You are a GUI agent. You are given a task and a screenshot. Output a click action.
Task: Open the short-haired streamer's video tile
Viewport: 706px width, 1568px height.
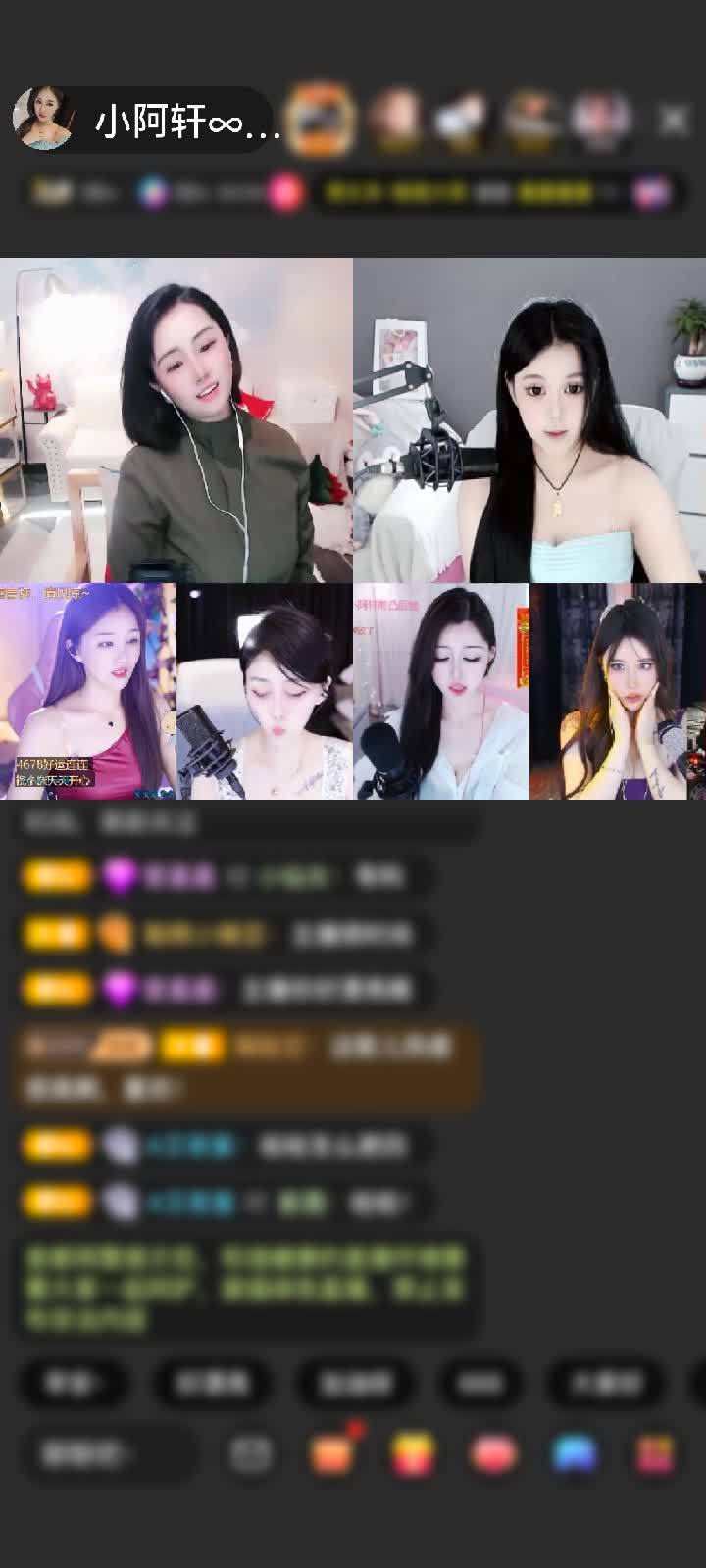click(x=265, y=691)
